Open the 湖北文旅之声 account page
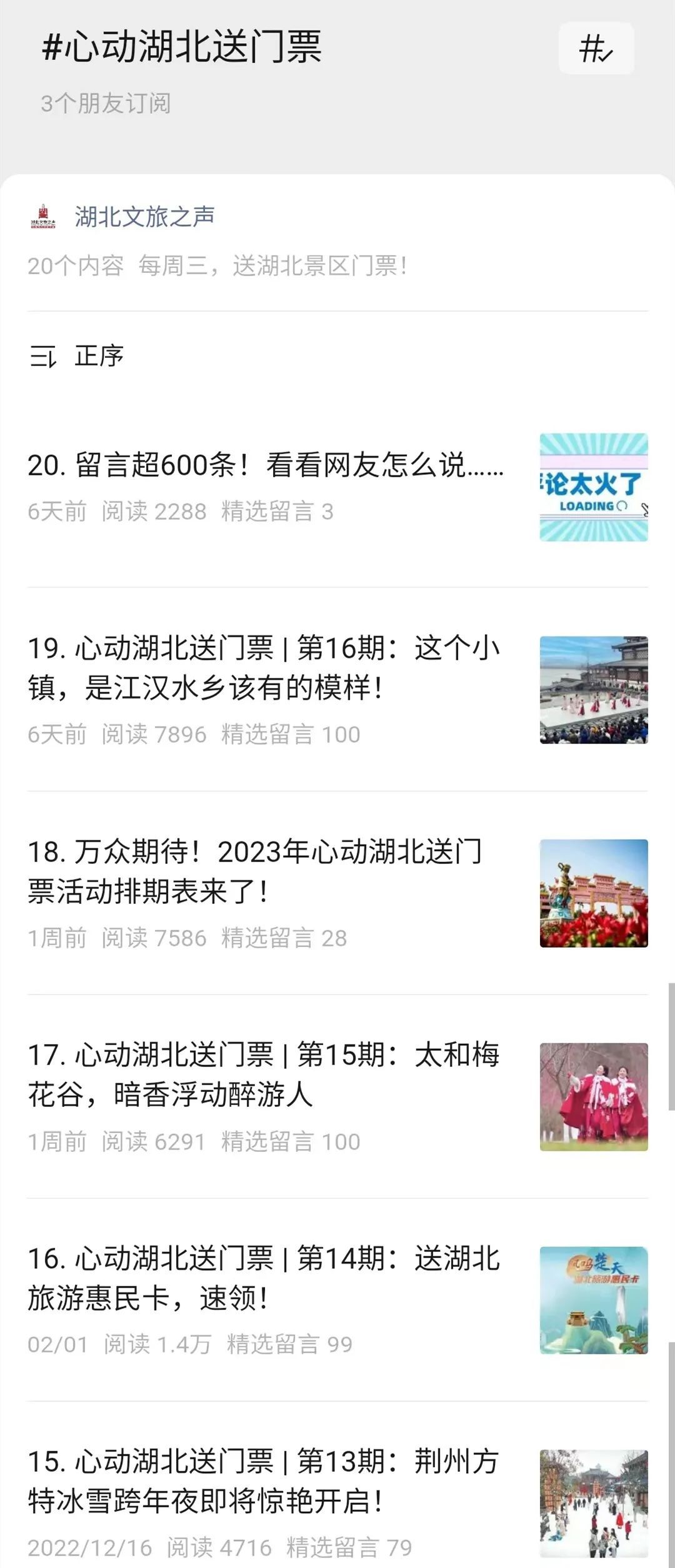The image size is (675, 1568). coord(144,217)
